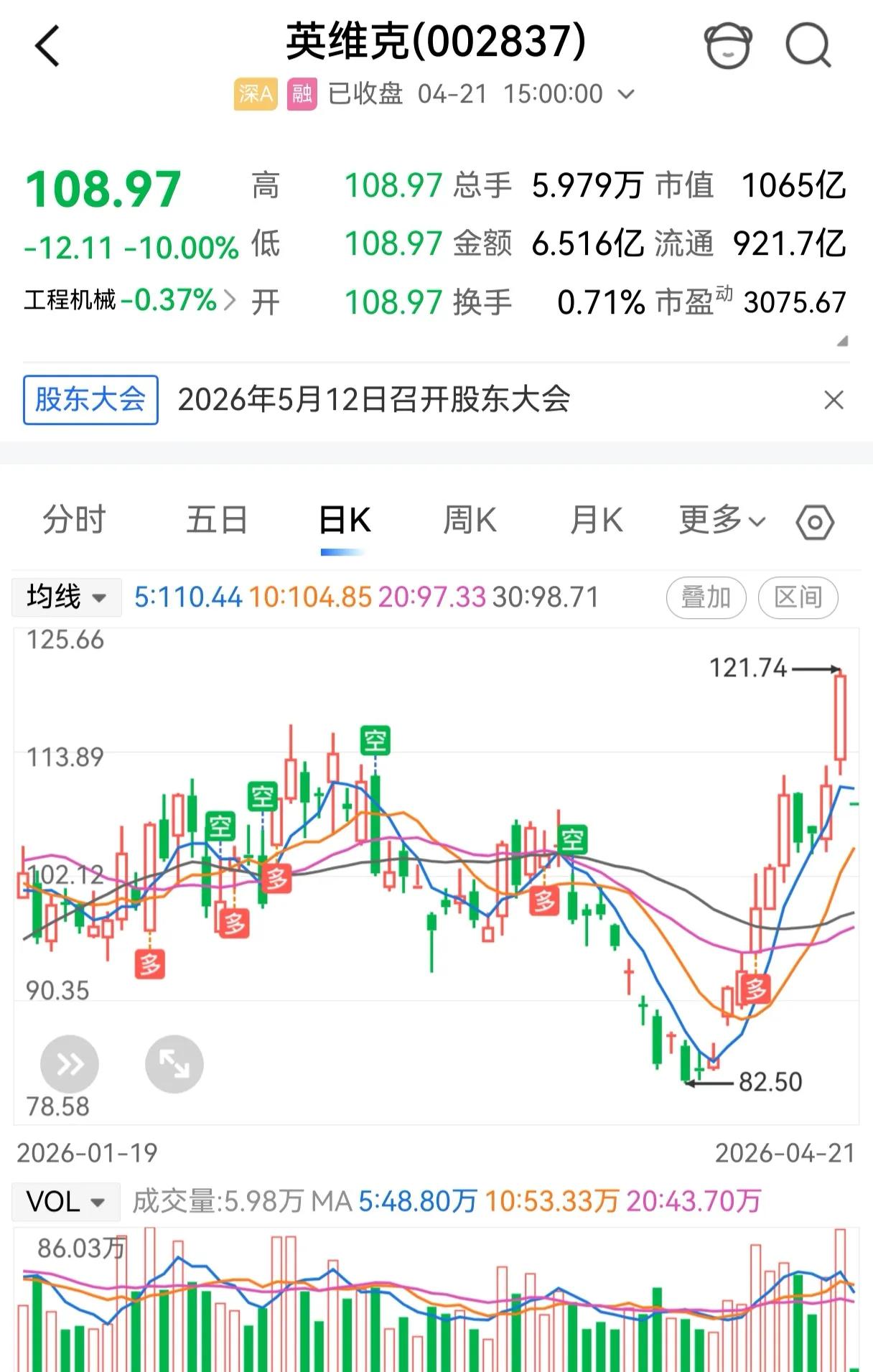
Task: Open fullscreen chart with expand arrows icon
Action: point(174,1064)
